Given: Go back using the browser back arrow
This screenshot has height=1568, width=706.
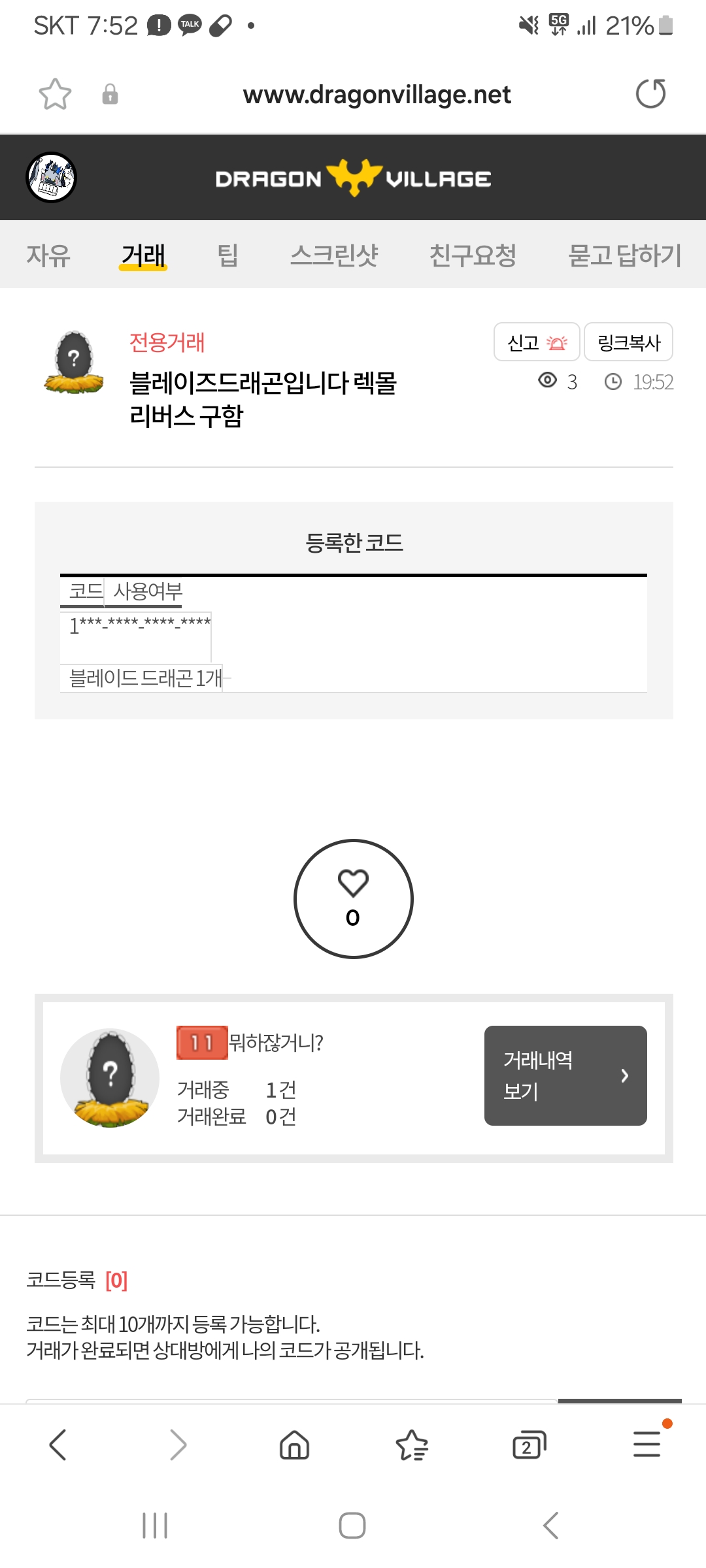Looking at the screenshot, I should pos(58,1445).
